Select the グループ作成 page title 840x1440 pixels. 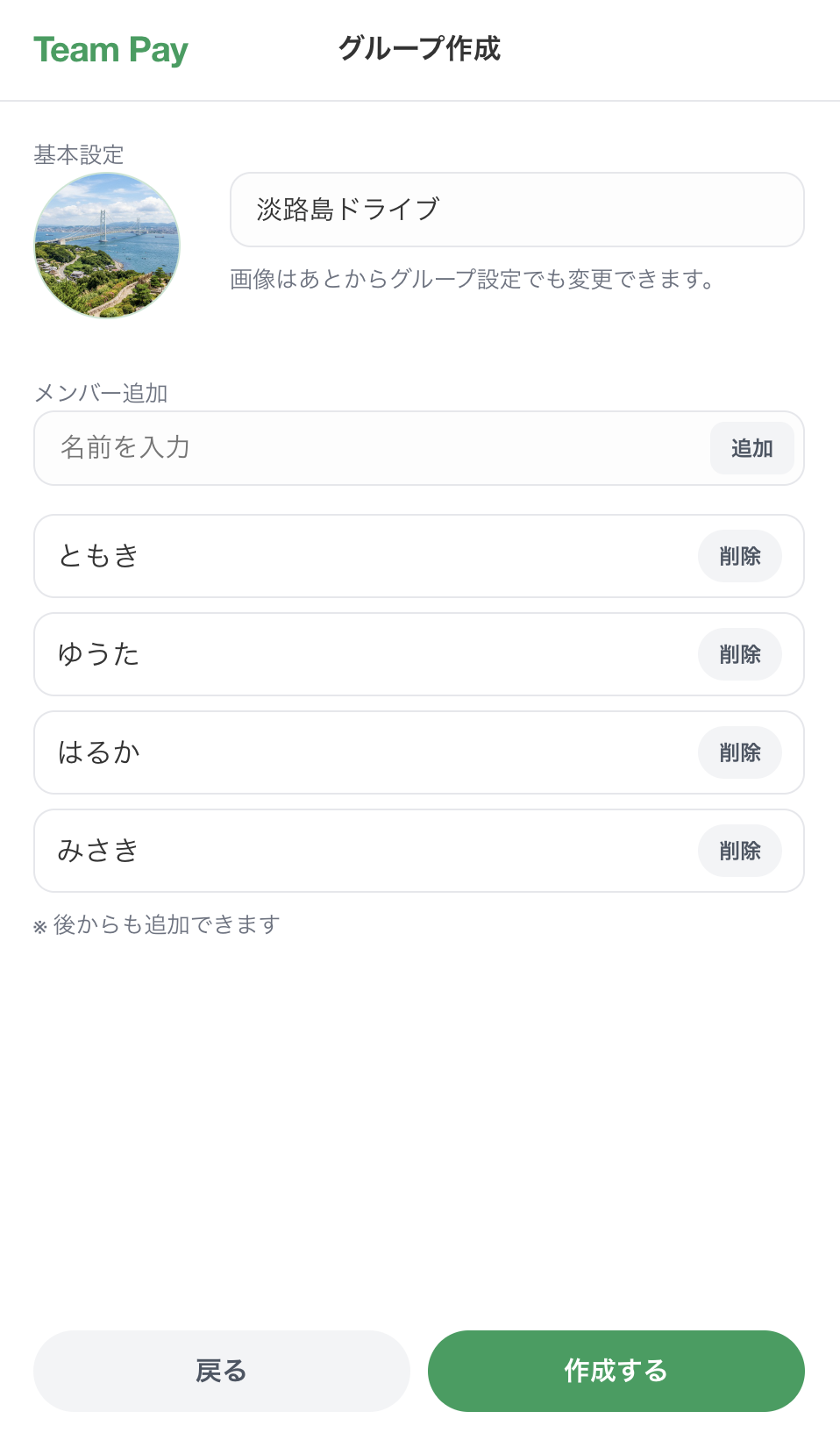pyautogui.click(x=419, y=50)
